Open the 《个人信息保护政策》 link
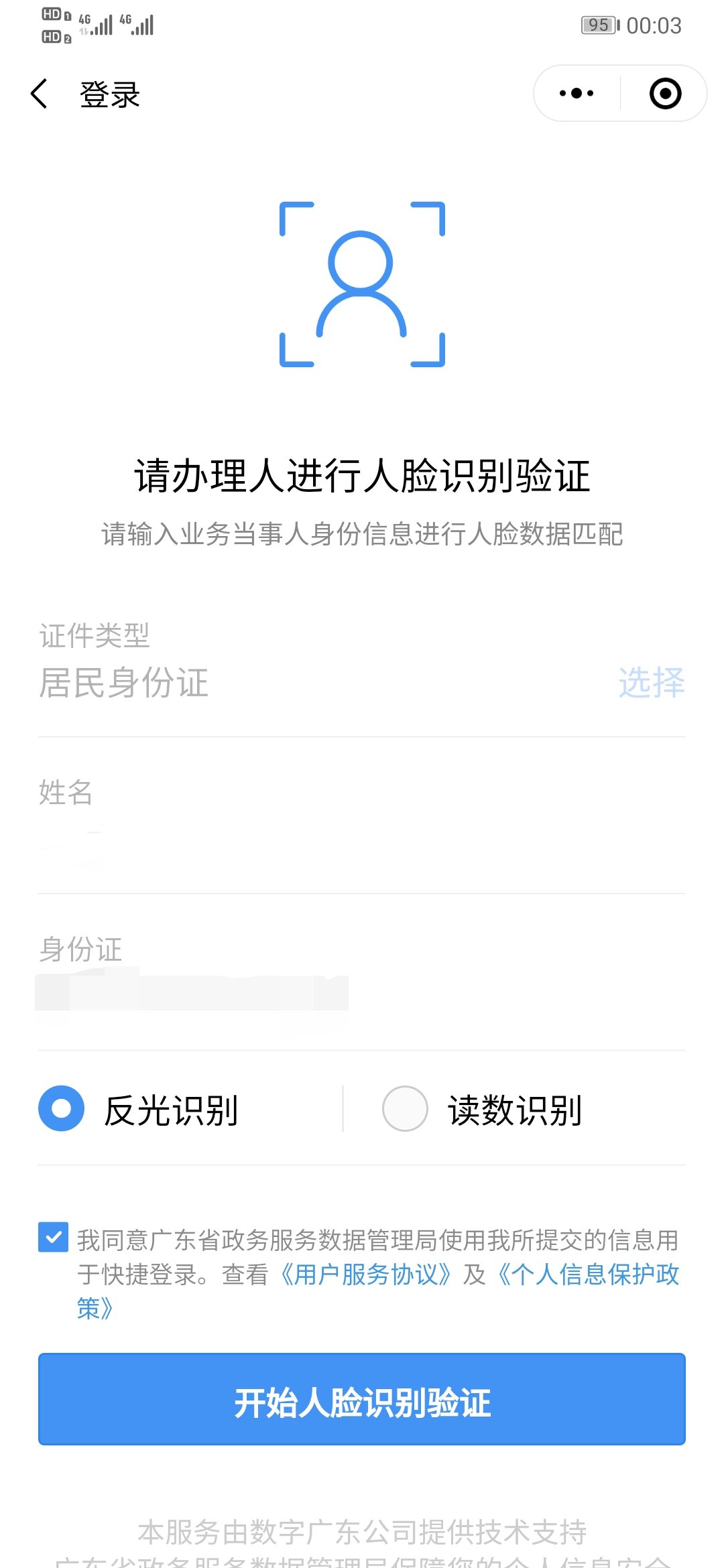Screen dimensions: 724x1568 point(588,1275)
